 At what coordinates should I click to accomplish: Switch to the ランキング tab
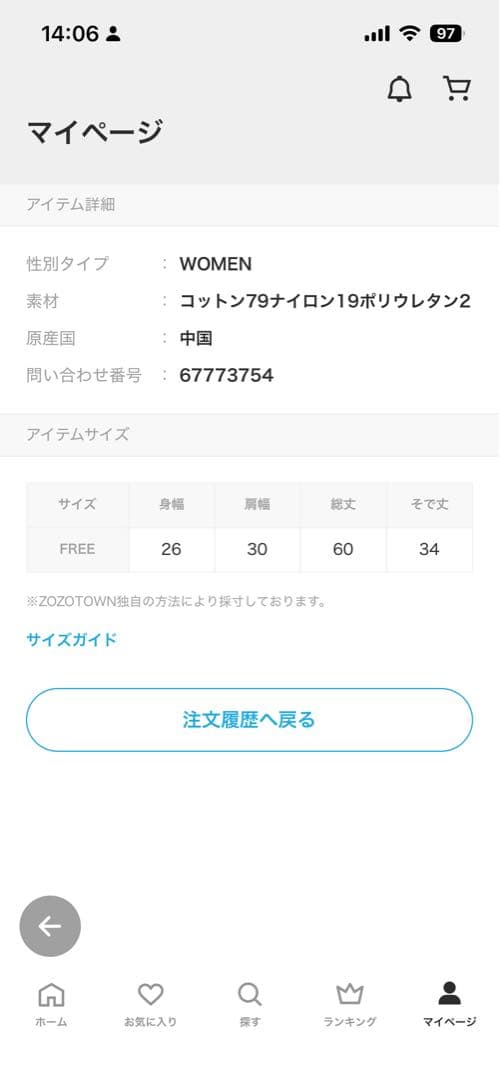tap(349, 1005)
